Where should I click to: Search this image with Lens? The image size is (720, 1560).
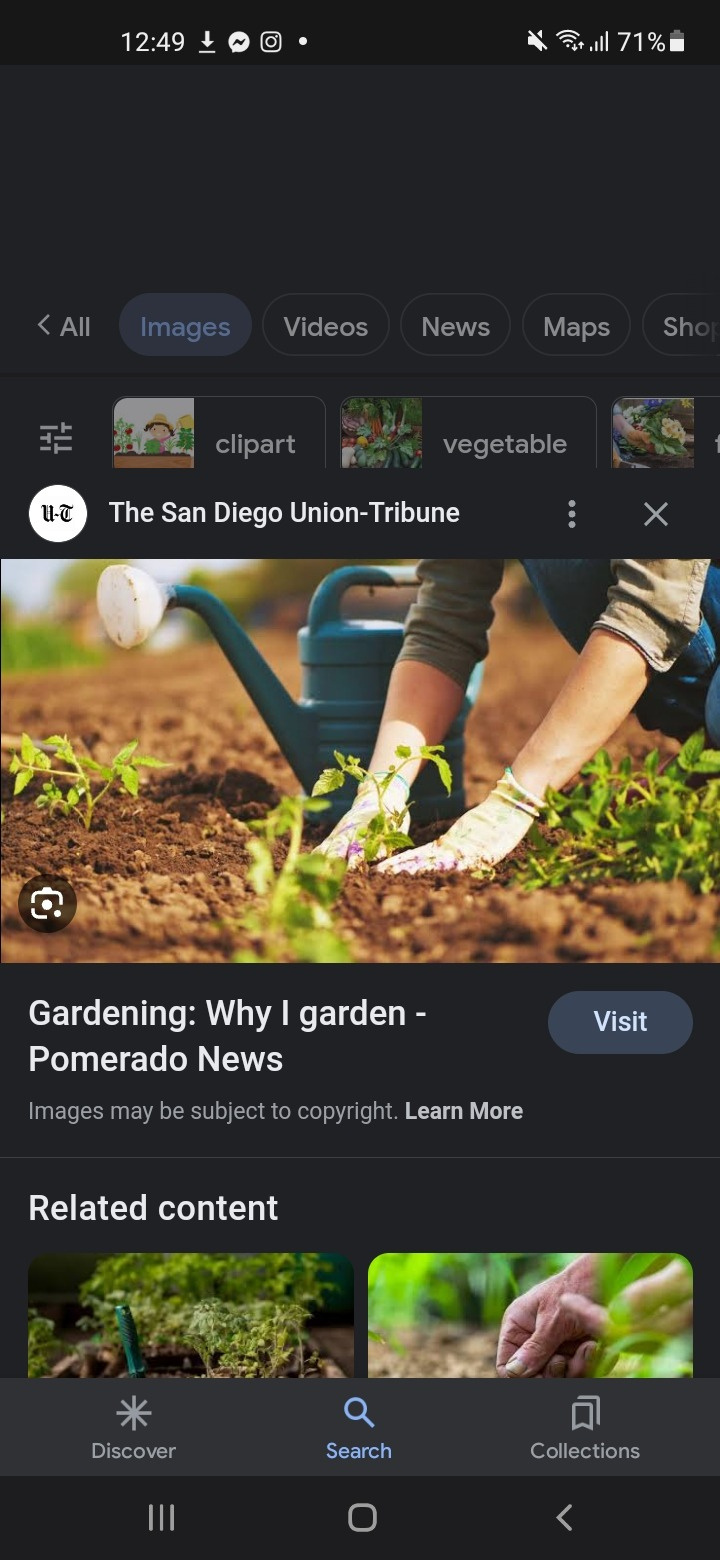(47, 904)
